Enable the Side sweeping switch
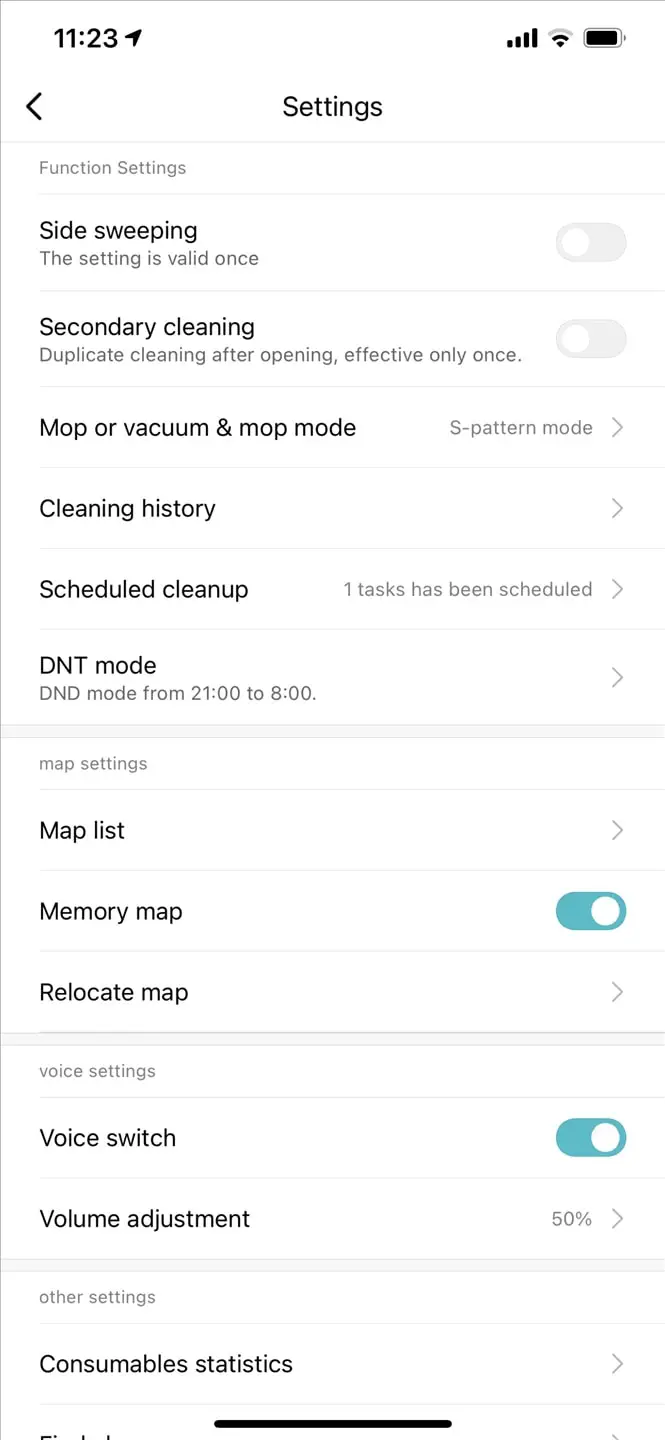Image resolution: width=665 pixels, height=1440 pixels. click(x=591, y=243)
